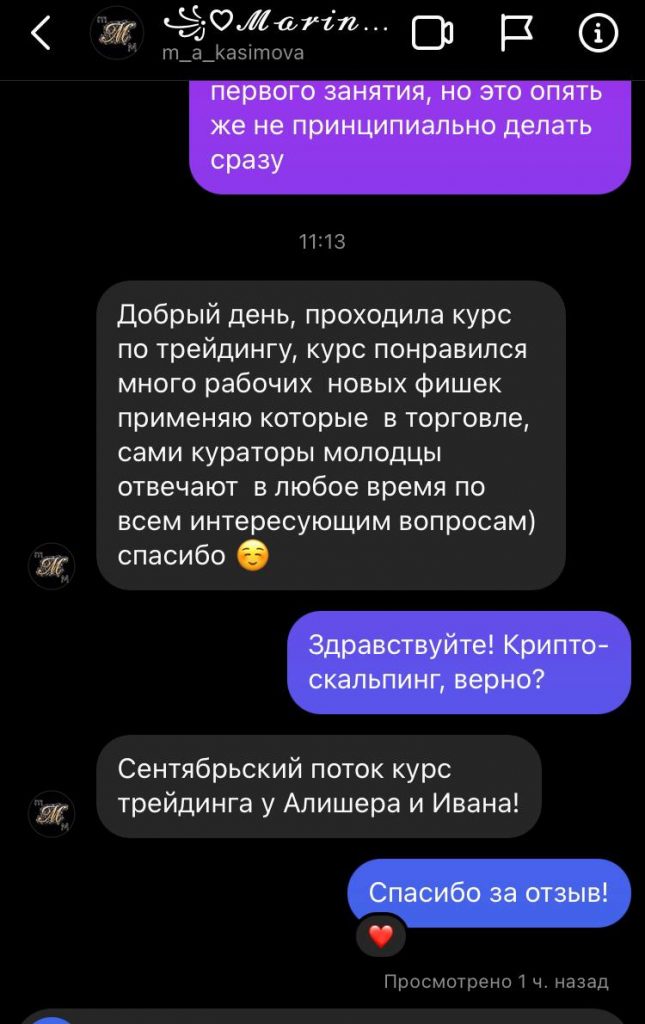
Task: Tap sender avatar beside the trading course review
Action: (x=51, y=566)
